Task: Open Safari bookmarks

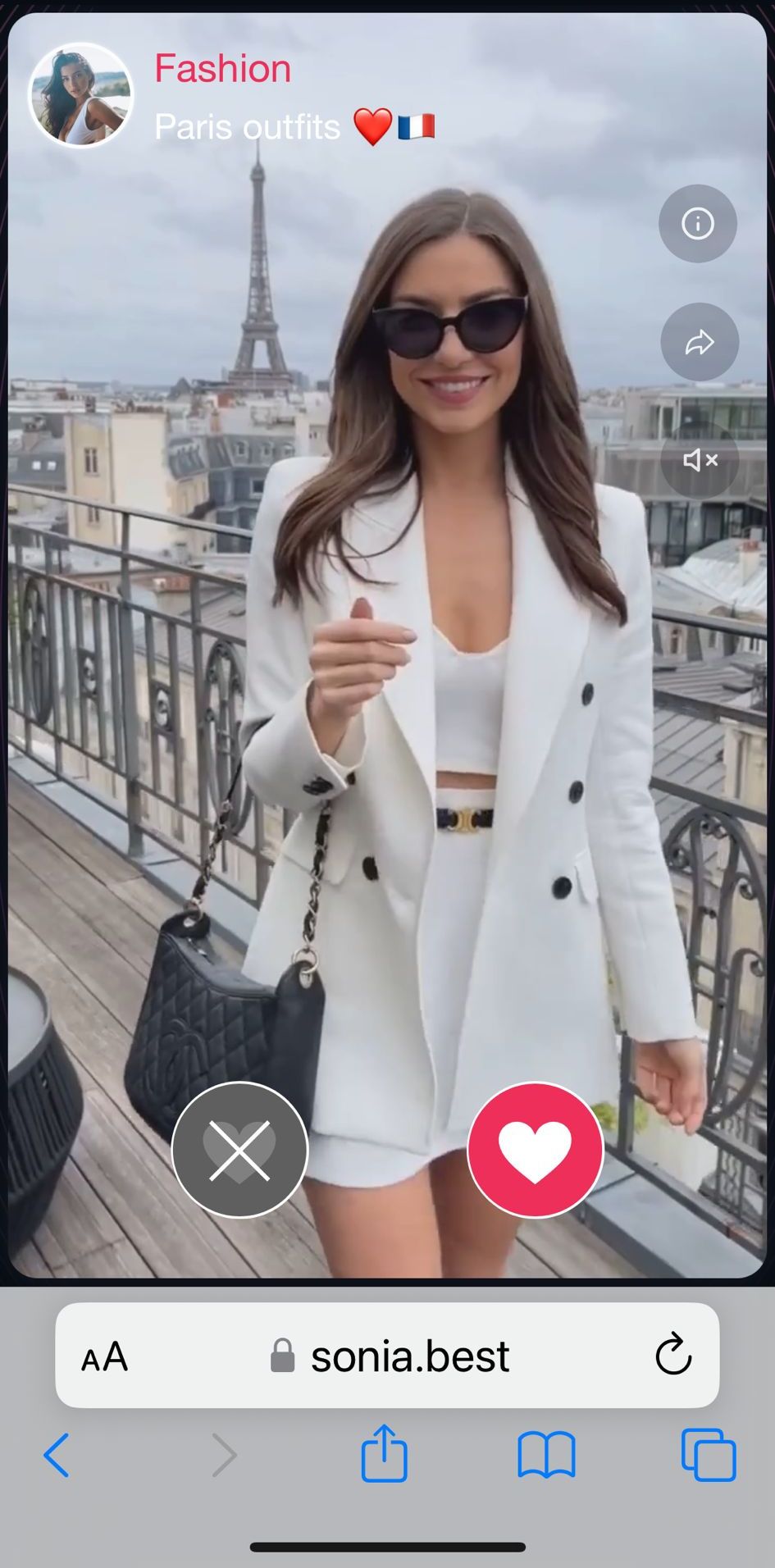Action: 546,1456
